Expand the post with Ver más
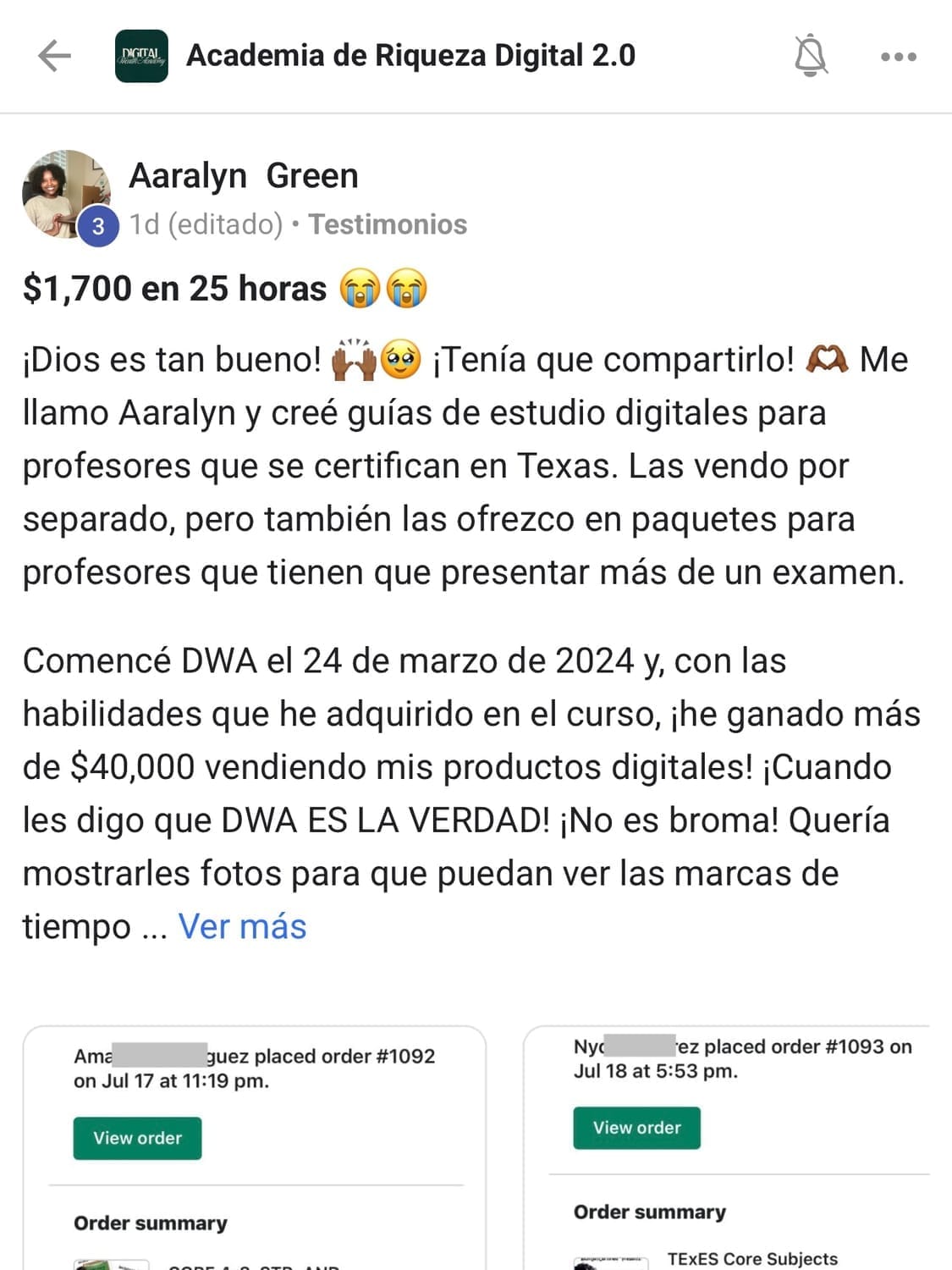The width and height of the screenshot is (952, 1270). coord(242,926)
